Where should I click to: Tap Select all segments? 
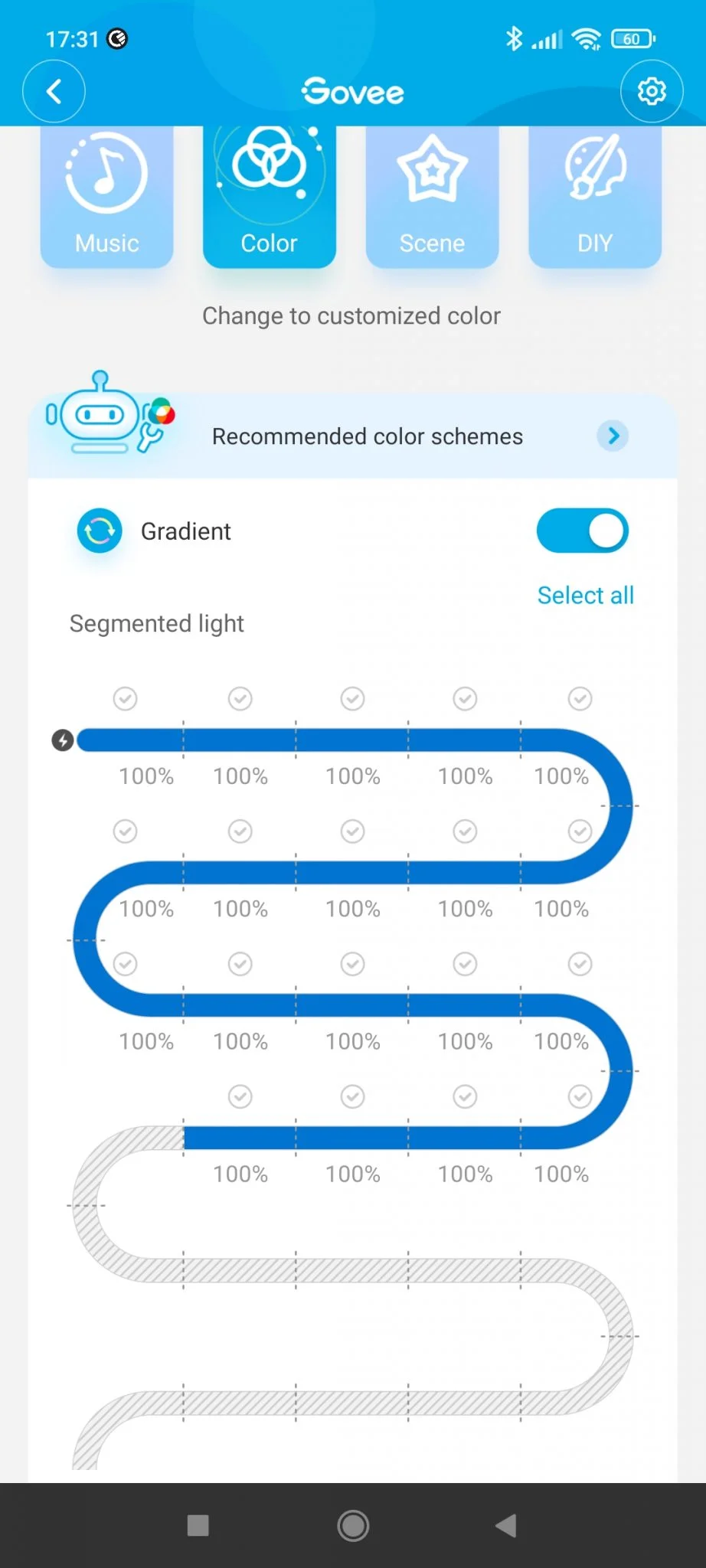coord(585,596)
